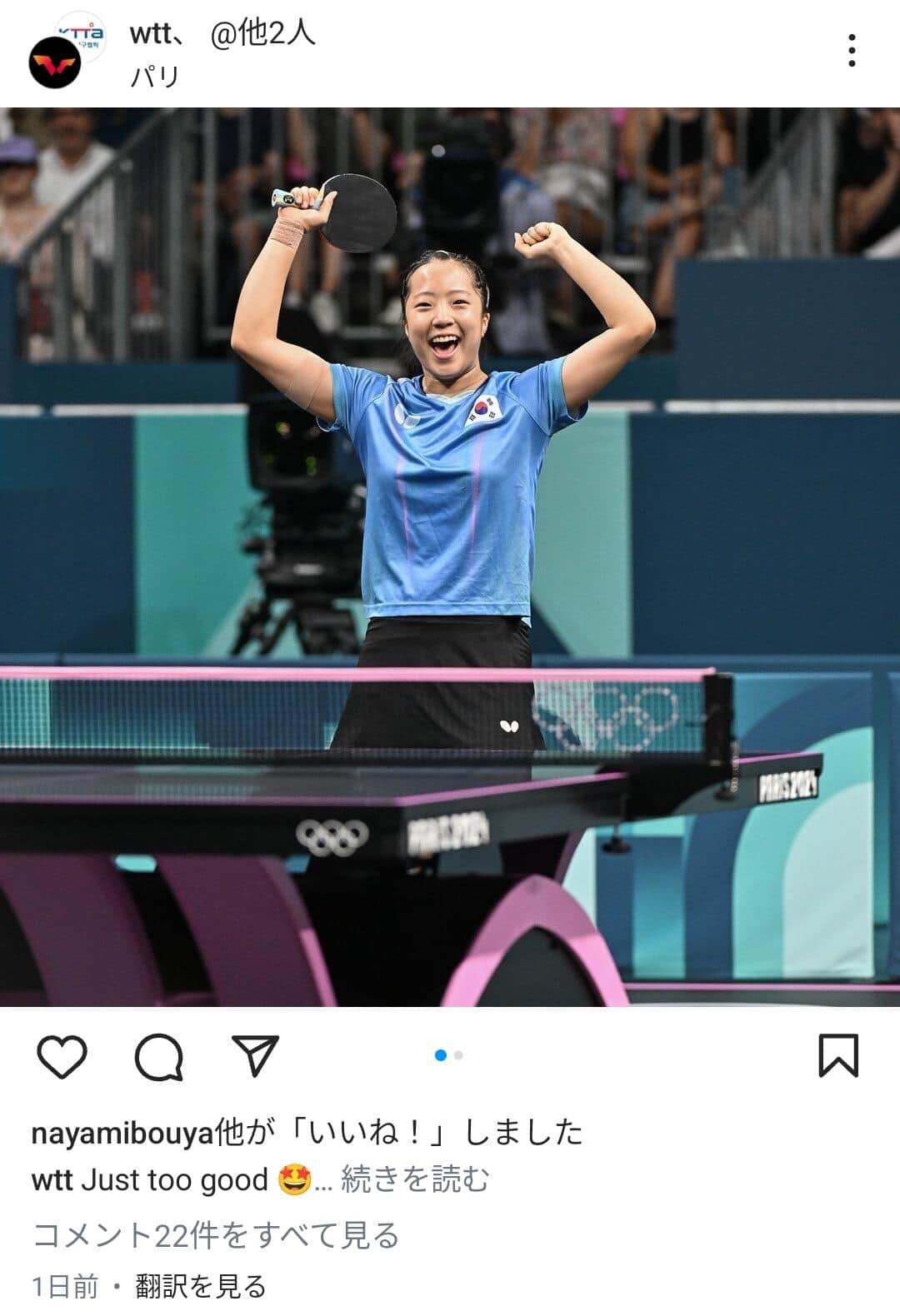Expand the caption with 続きを読む

pyautogui.click(x=414, y=1179)
